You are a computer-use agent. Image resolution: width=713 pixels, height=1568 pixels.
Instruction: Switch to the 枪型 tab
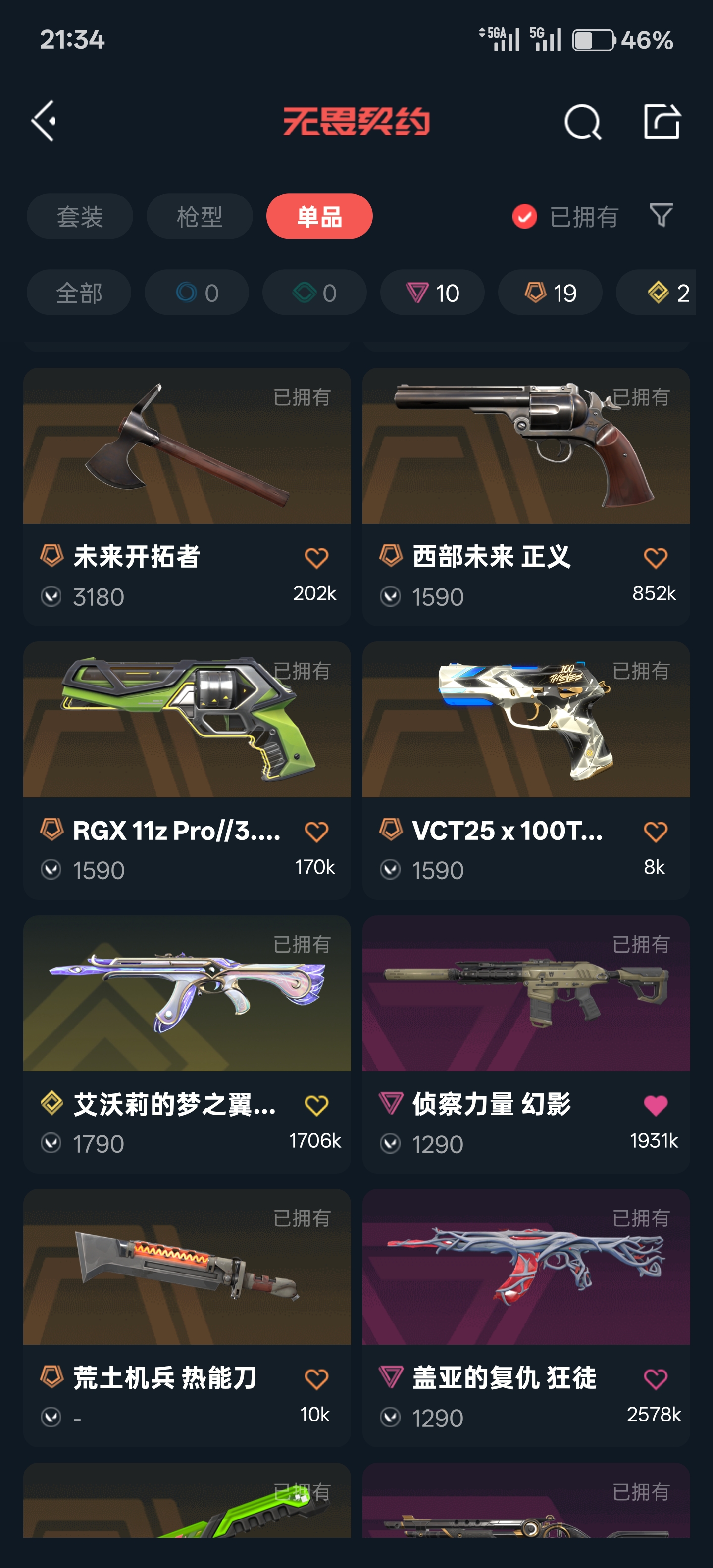199,216
